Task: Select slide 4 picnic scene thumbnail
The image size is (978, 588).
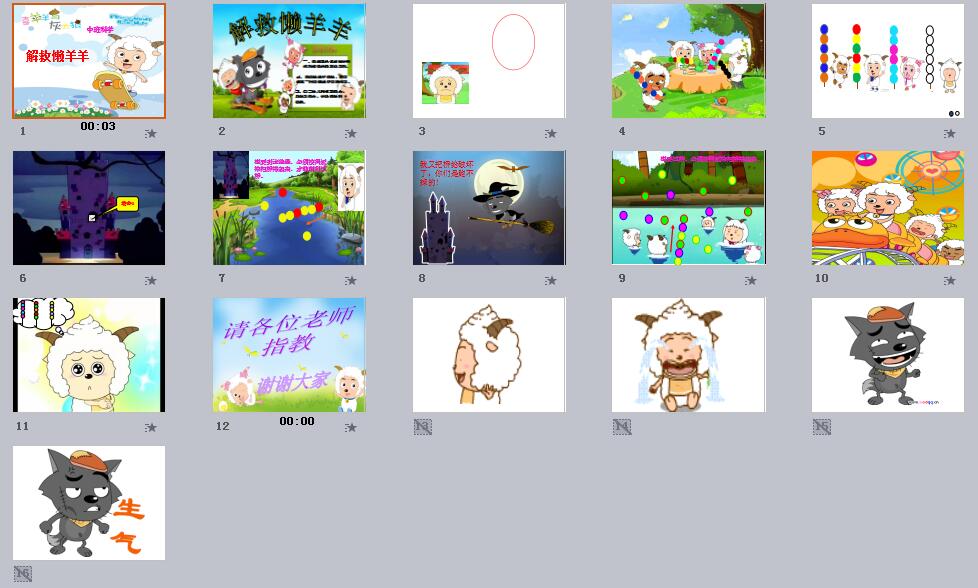Action: pos(688,61)
